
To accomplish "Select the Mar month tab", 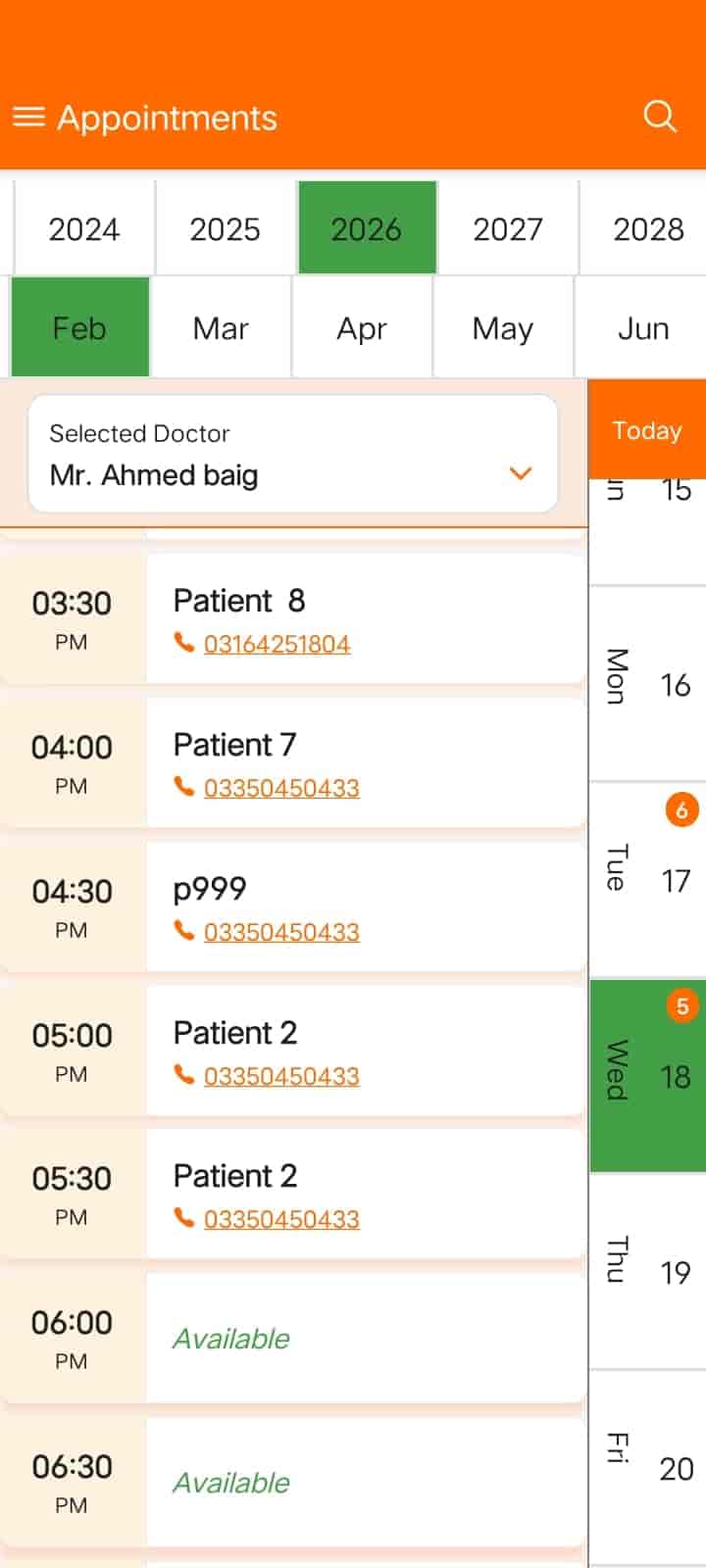I will point(221,327).
